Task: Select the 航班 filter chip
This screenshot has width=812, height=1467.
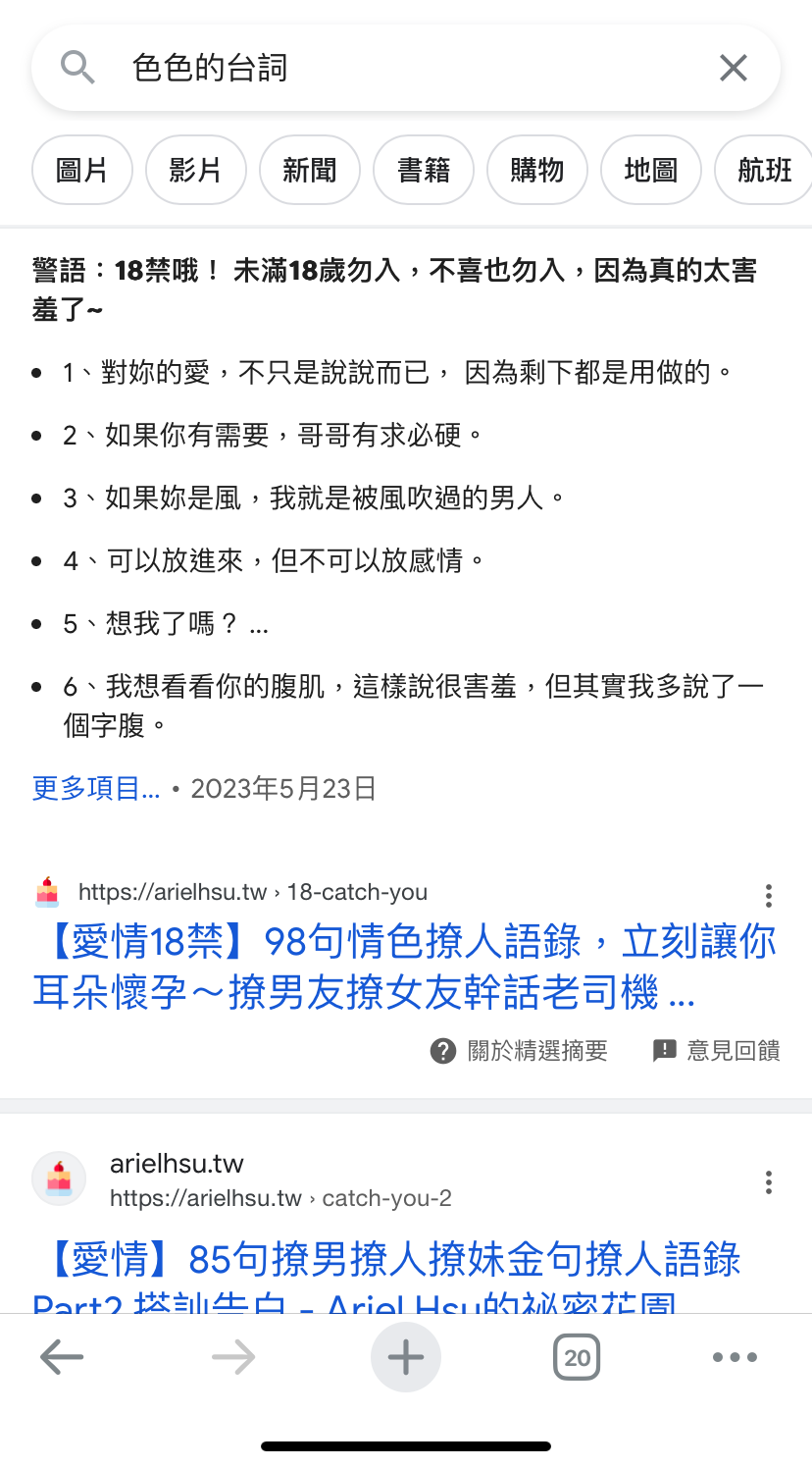Action: pyautogui.click(x=764, y=171)
